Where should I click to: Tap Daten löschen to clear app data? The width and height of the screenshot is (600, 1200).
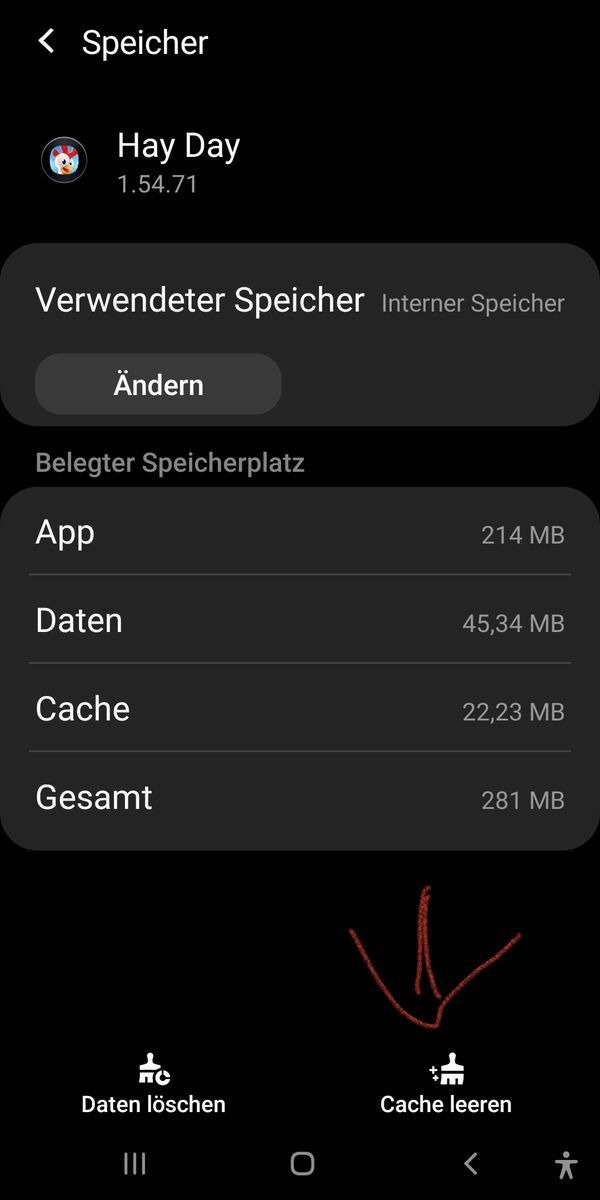click(153, 1084)
